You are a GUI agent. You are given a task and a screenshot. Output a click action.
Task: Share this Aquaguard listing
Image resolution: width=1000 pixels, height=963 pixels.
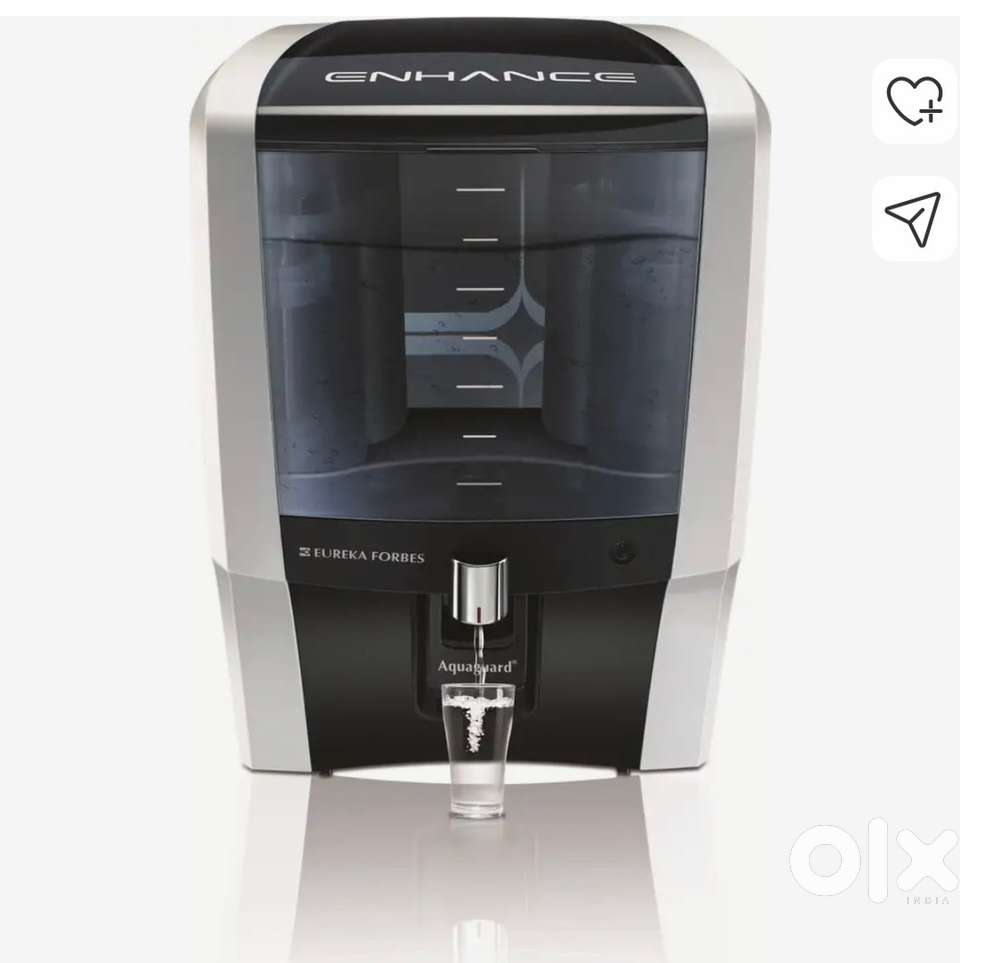(x=913, y=219)
